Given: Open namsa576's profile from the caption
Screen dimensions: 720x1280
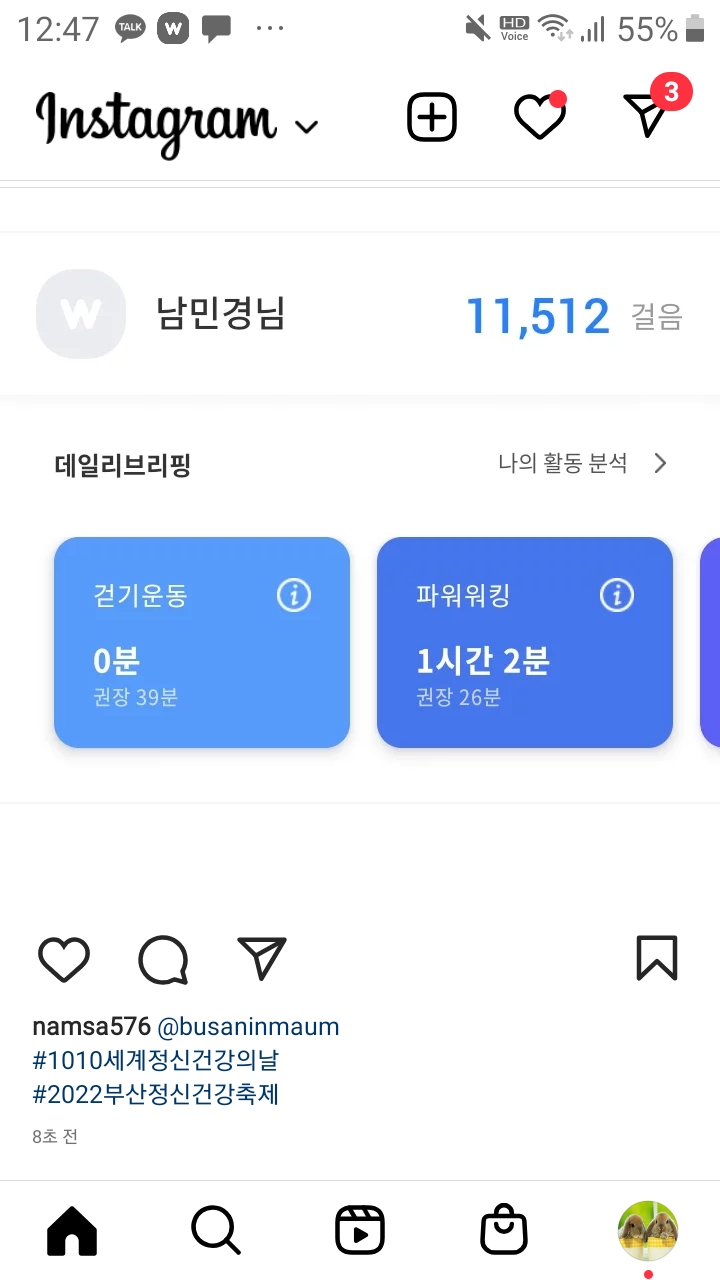Looking at the screenshot, I should 91,1027.
